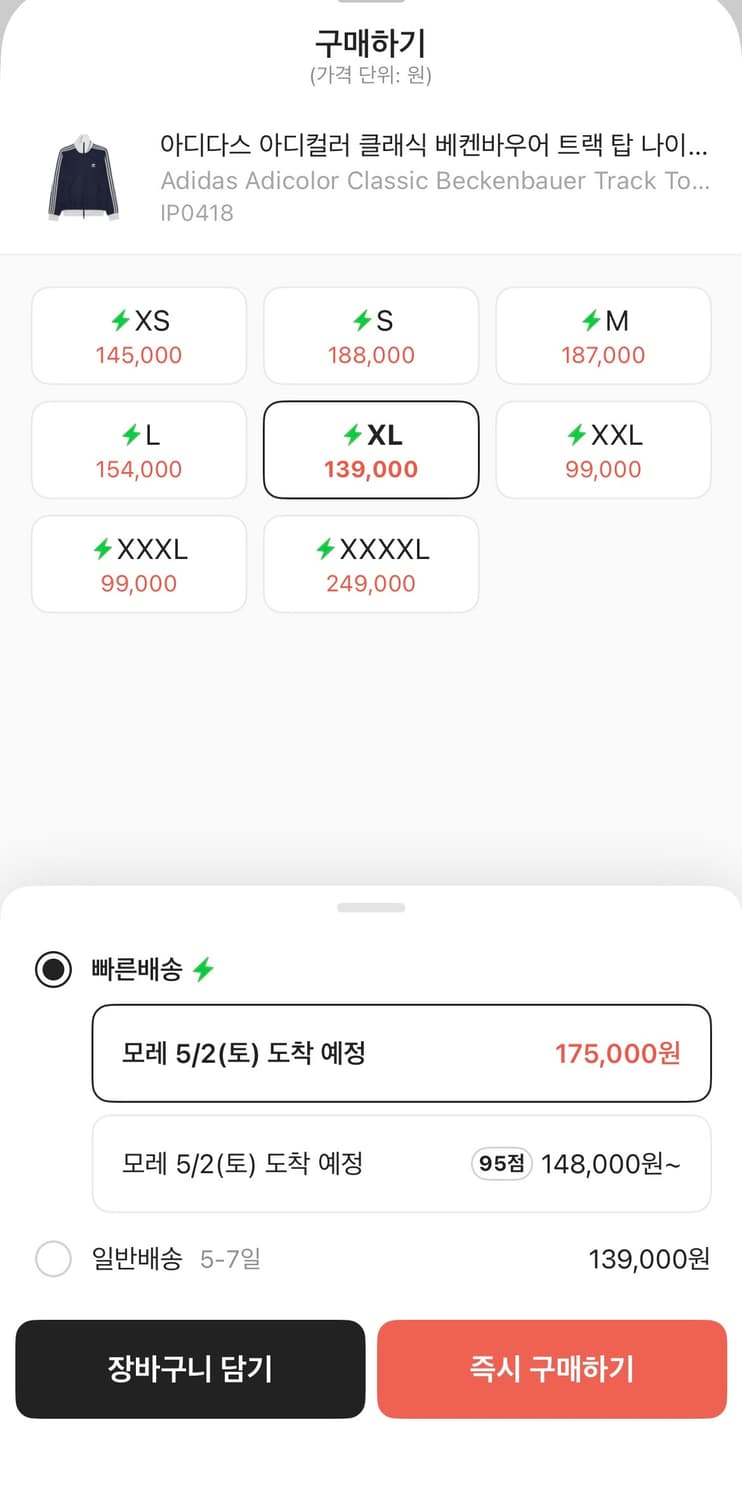Click the 175,000원 arrival option highlighted in red

point(400,1054)
